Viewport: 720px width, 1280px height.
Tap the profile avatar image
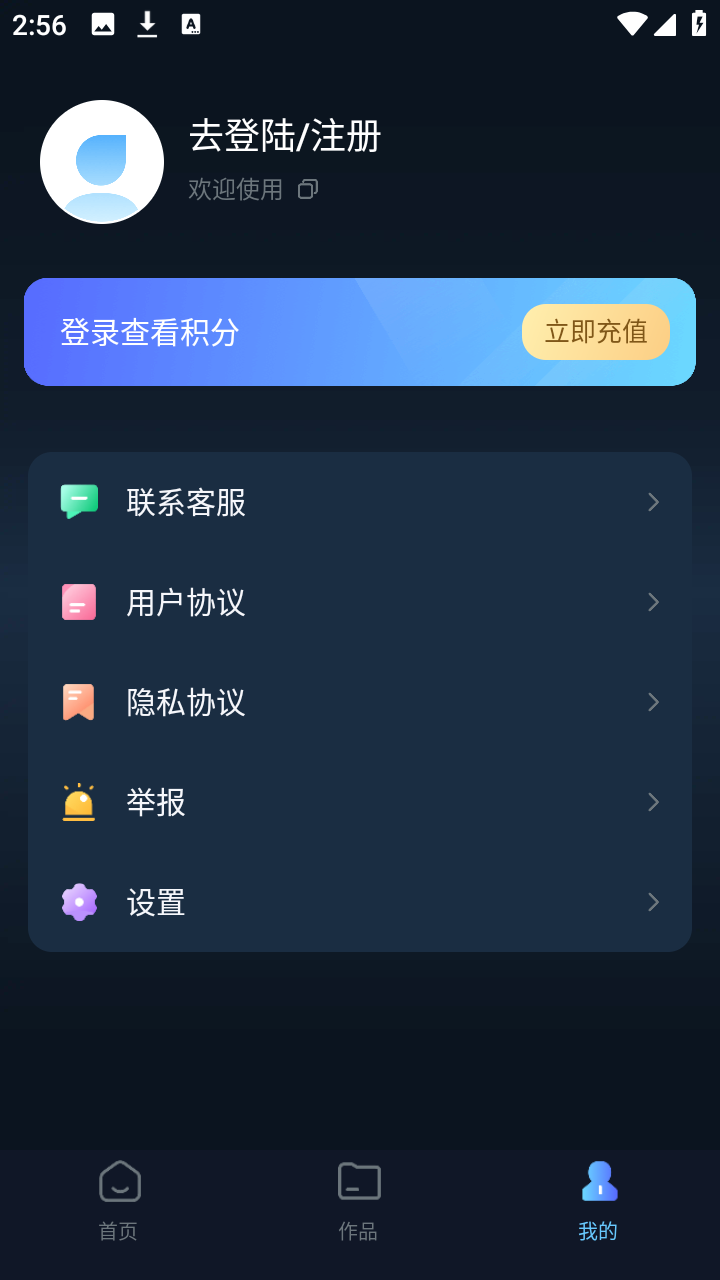pos(101,161)
